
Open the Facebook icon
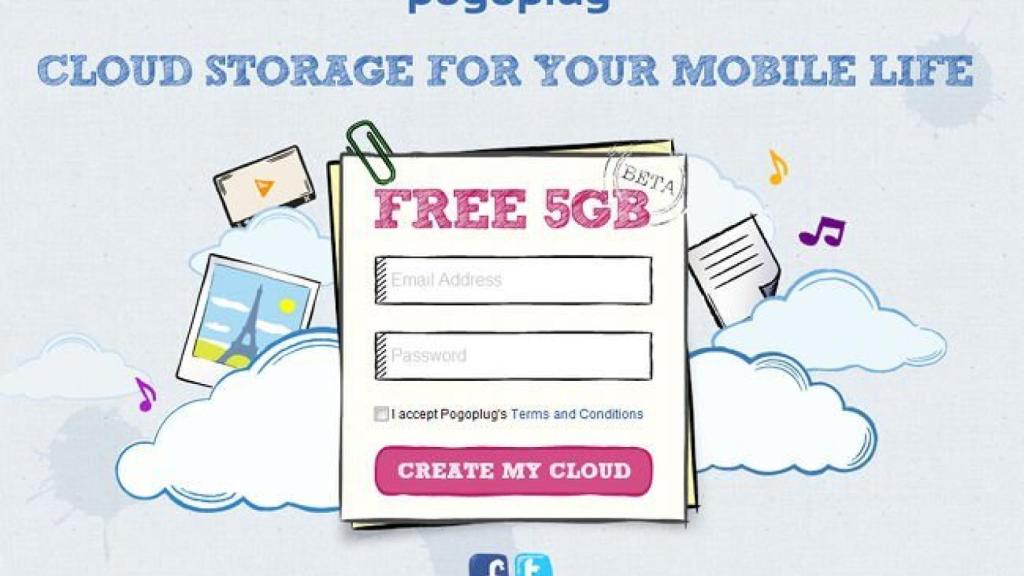pos(488,567)
